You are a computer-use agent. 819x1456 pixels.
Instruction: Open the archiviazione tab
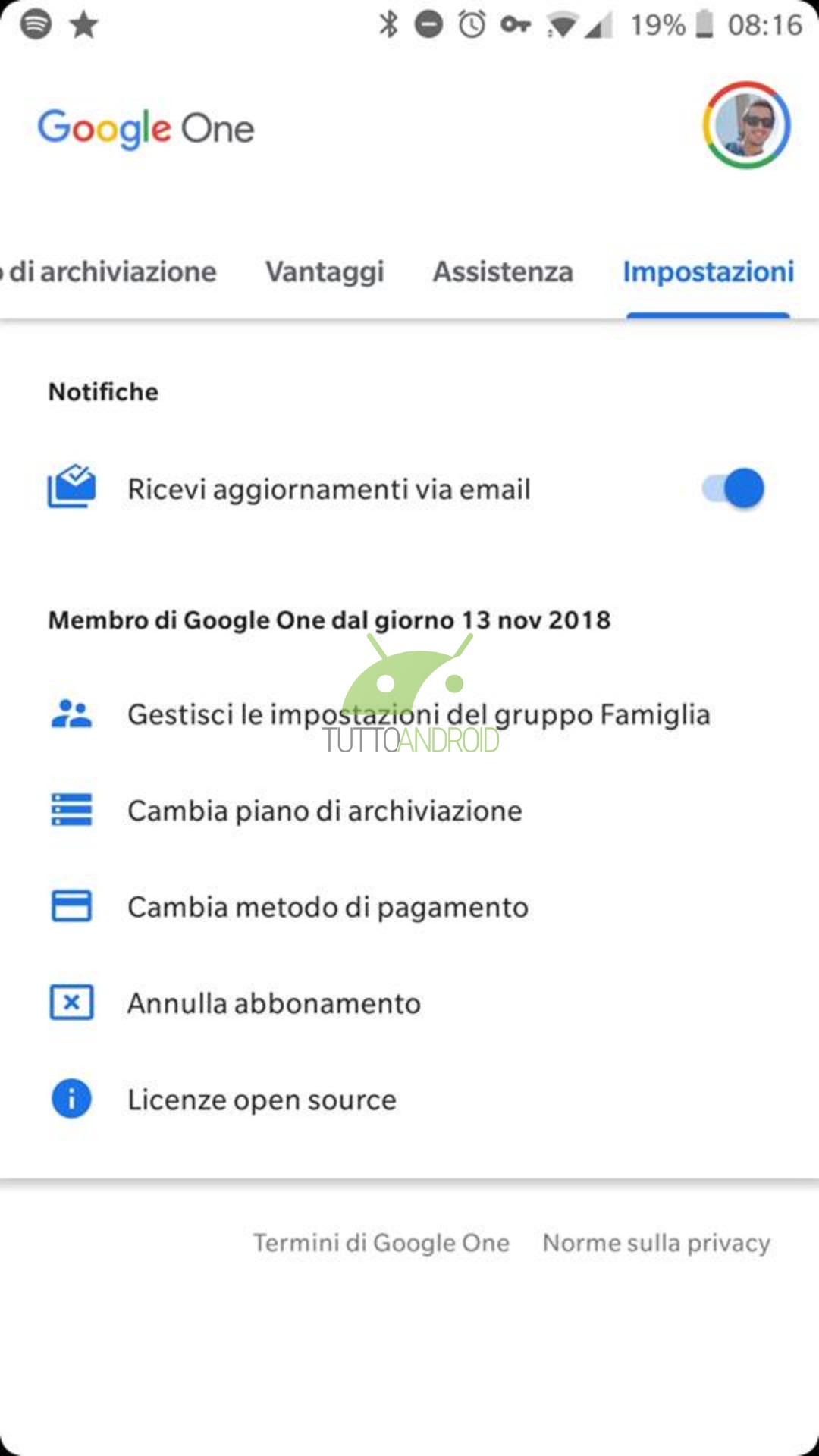coord(110,271)
